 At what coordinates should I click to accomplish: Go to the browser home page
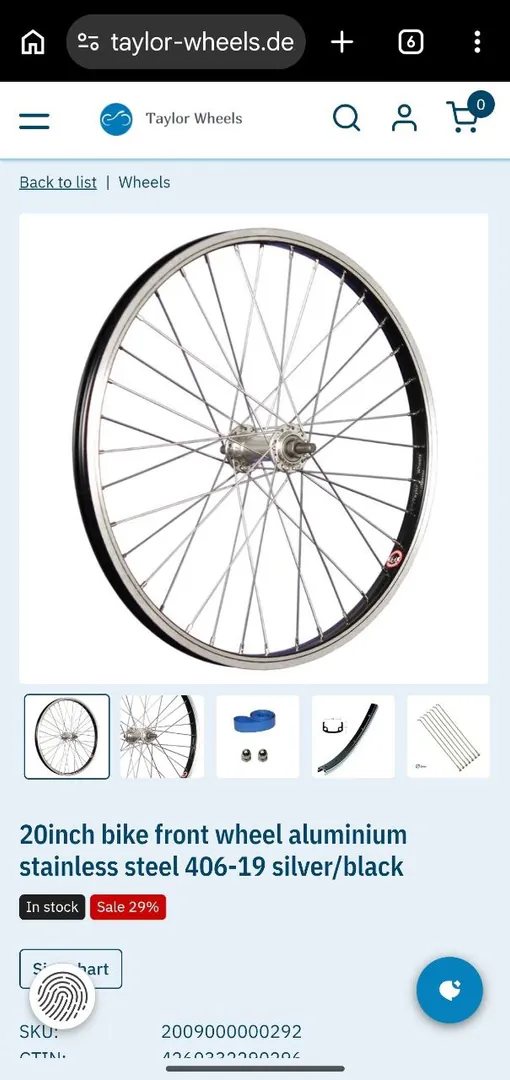point(32,42)
